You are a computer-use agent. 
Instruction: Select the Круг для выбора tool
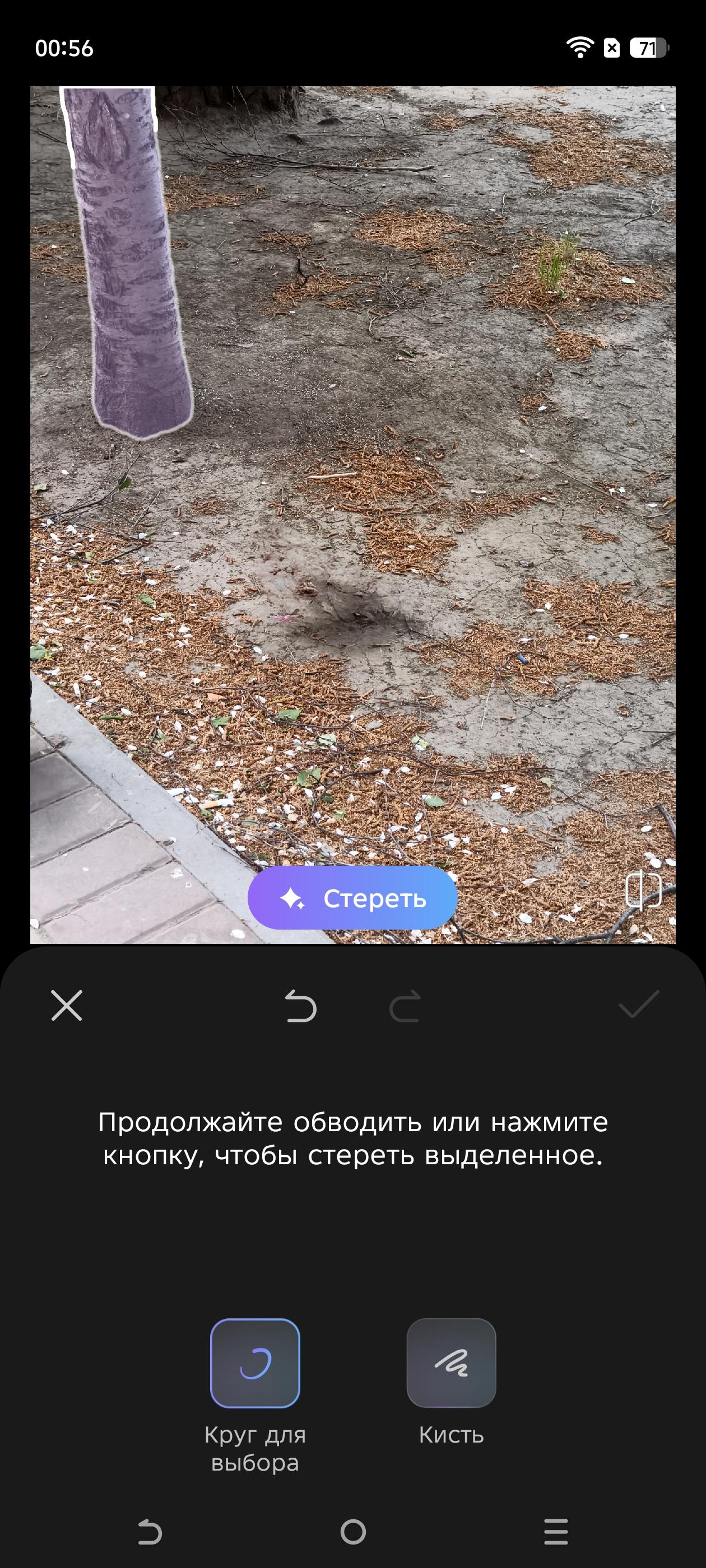[x=256, y=1363]
